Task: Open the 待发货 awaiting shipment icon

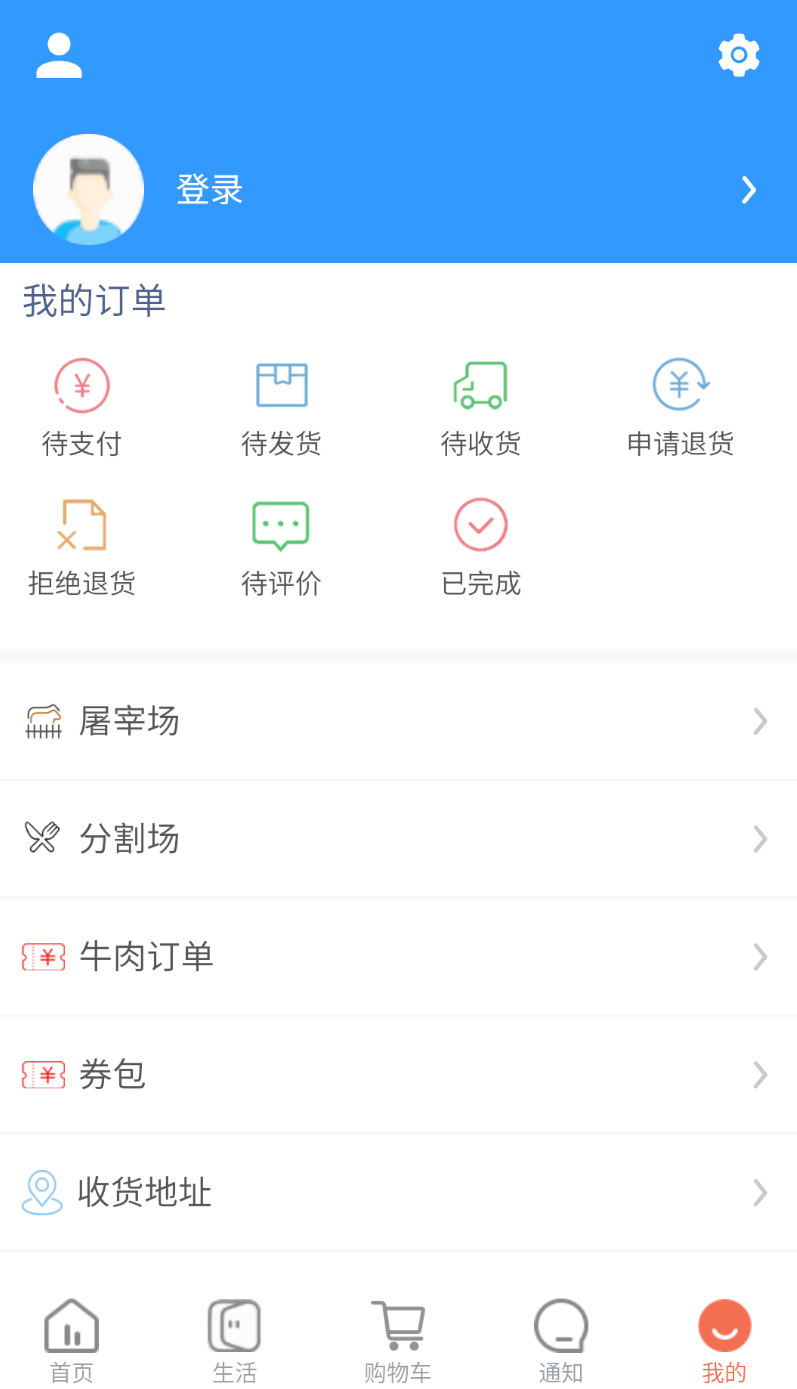Action: pos(281,384)
